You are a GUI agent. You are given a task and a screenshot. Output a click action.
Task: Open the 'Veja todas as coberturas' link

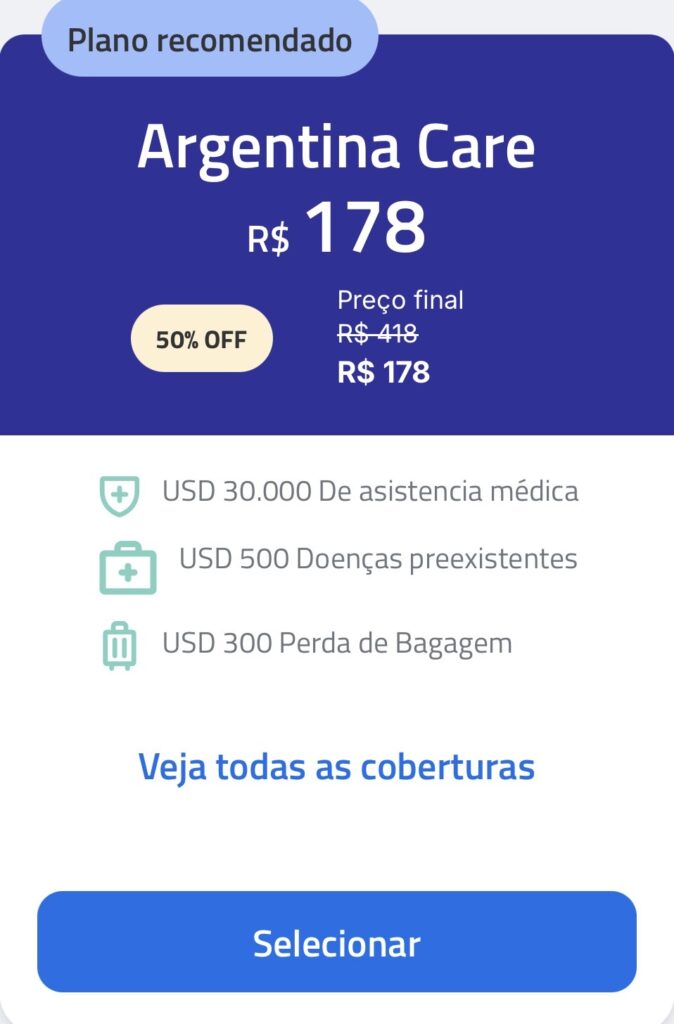click(x=336, y=767)
